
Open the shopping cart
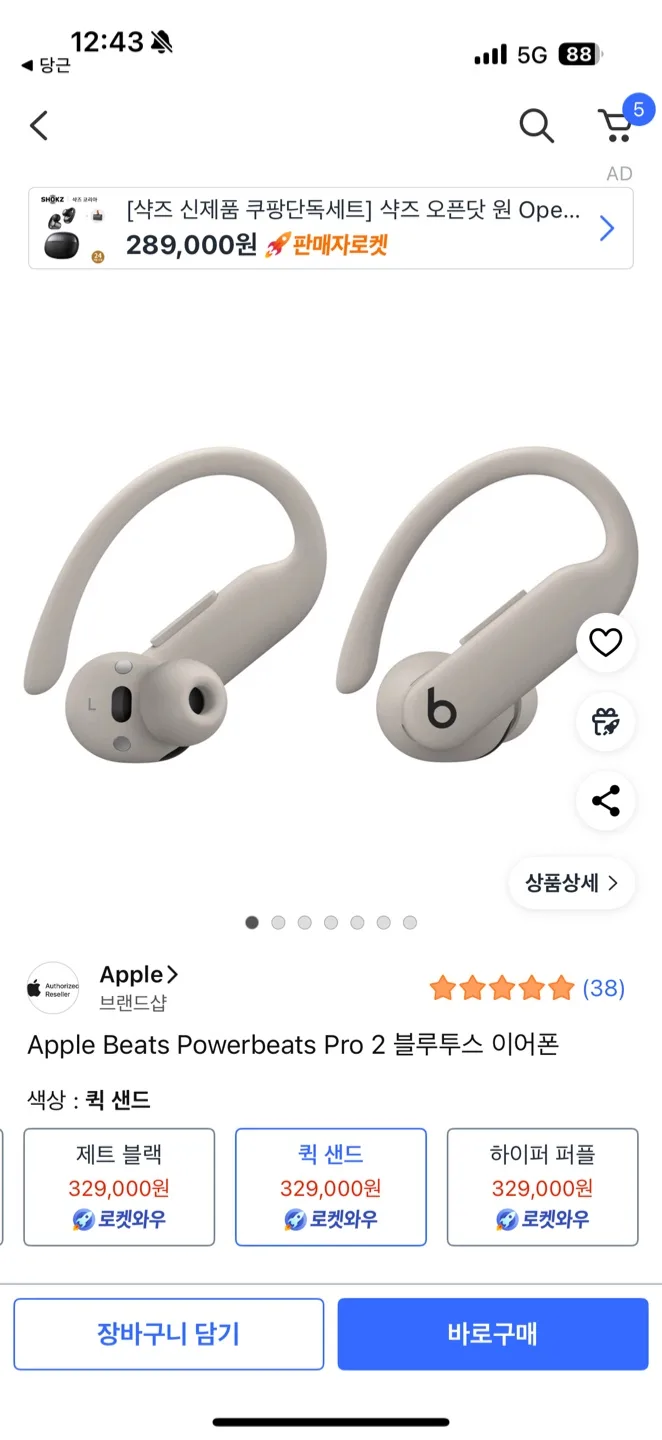616,125
